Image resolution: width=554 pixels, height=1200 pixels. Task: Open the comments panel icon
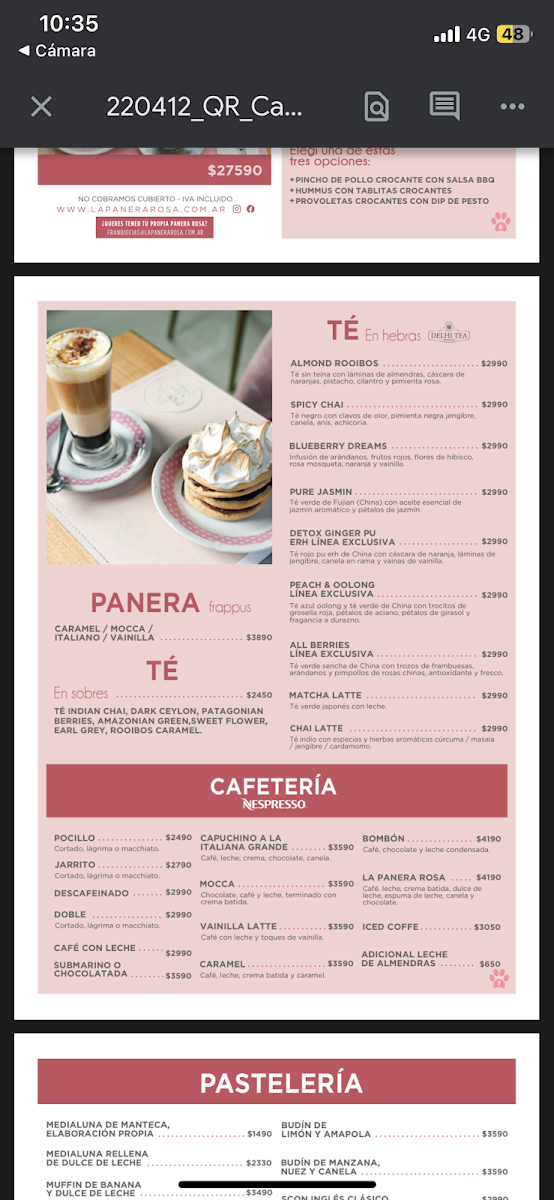[444, 106]
